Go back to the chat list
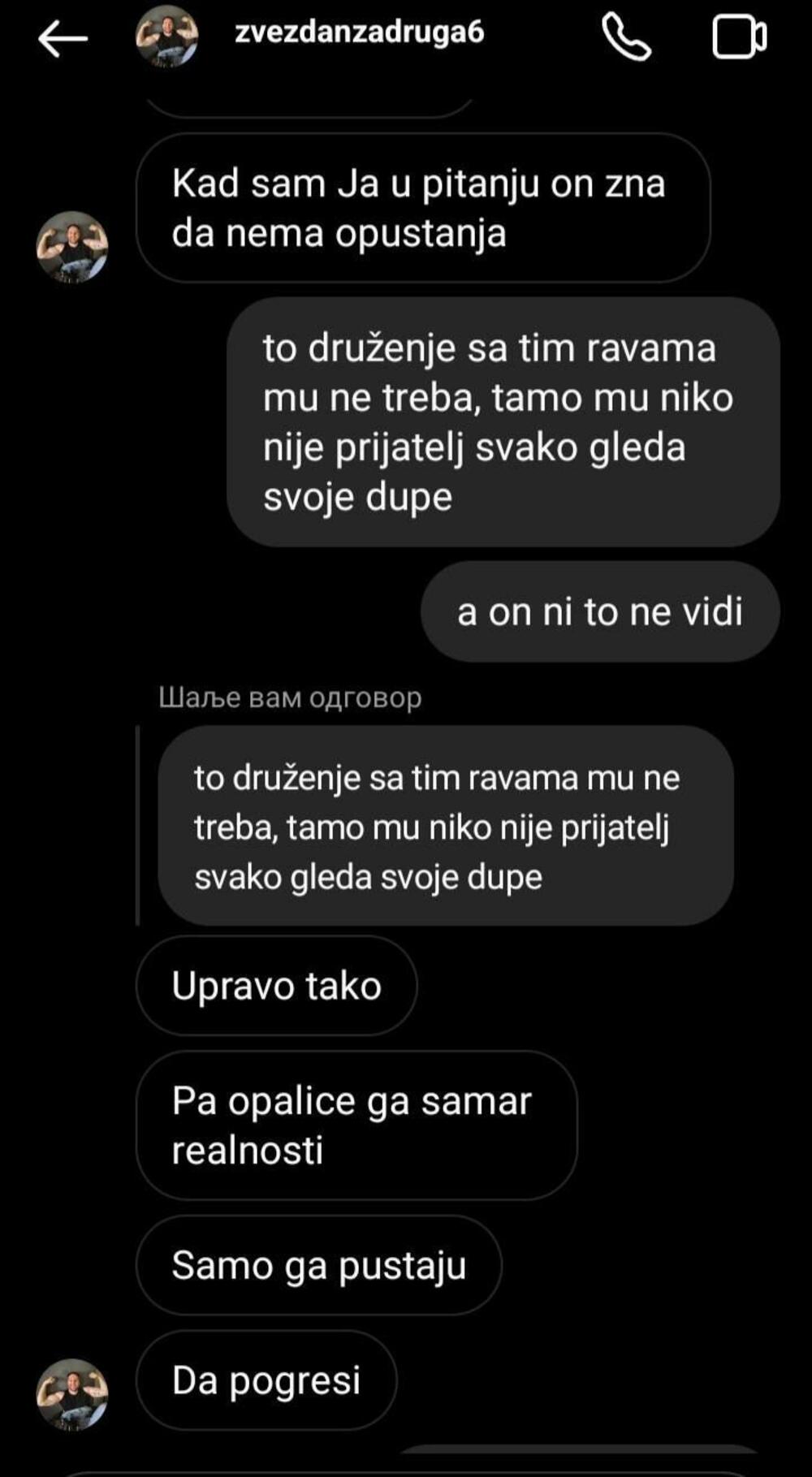Viewport: 812px width, 1477px height. 63,38
